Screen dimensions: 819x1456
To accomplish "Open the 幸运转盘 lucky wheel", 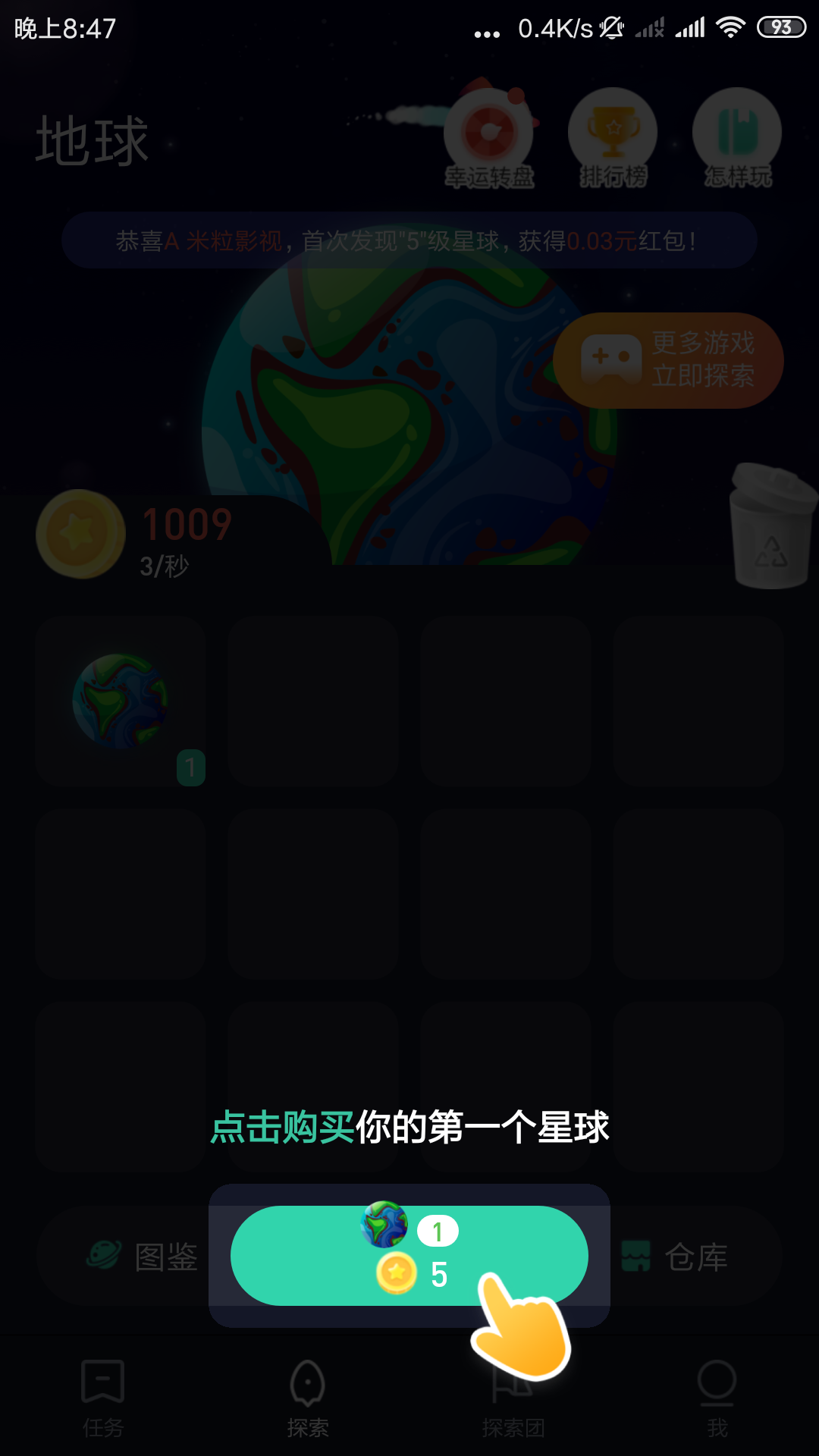I will point(489,138).
